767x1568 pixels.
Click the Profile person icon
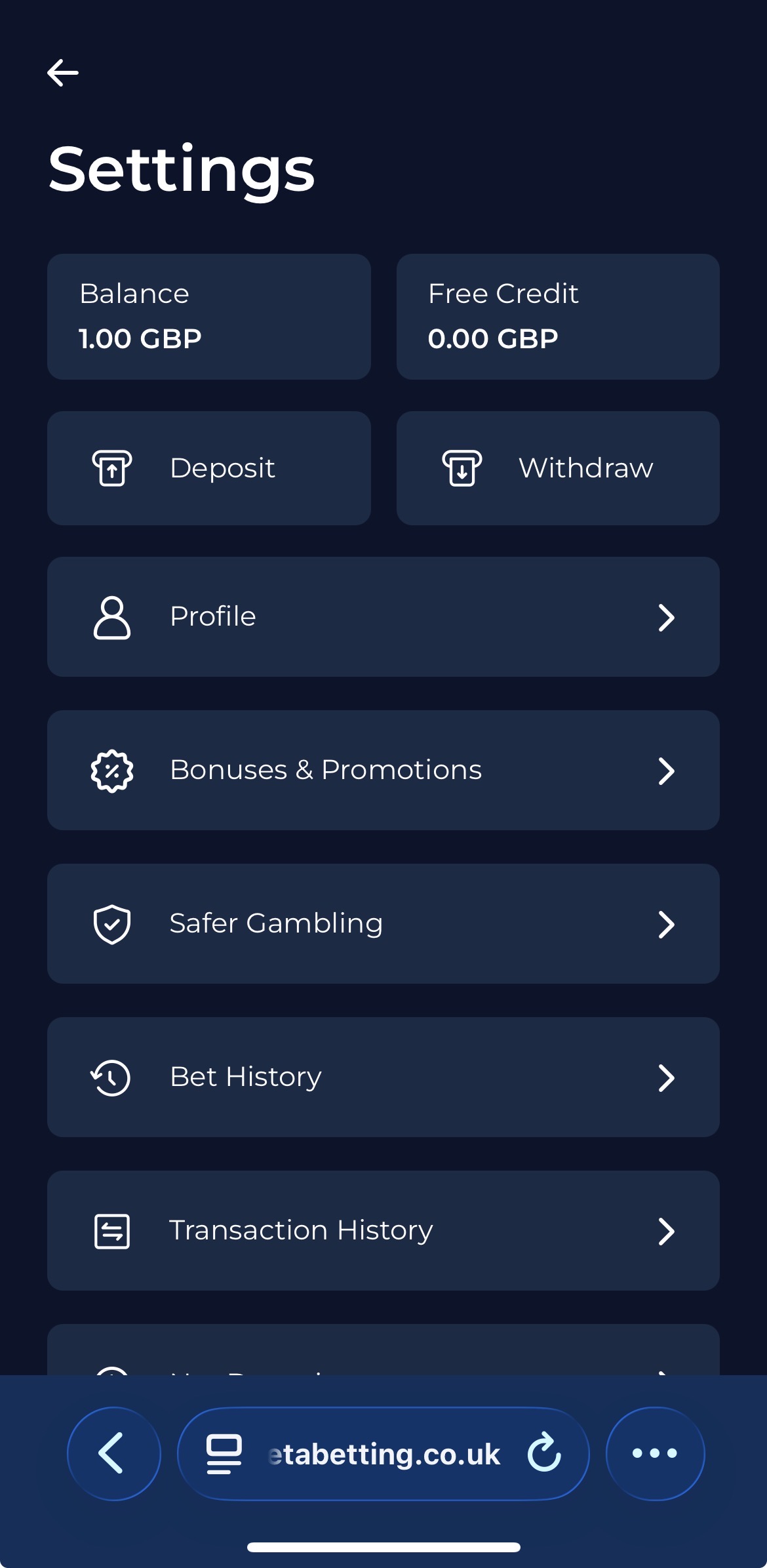coord(112,616)
